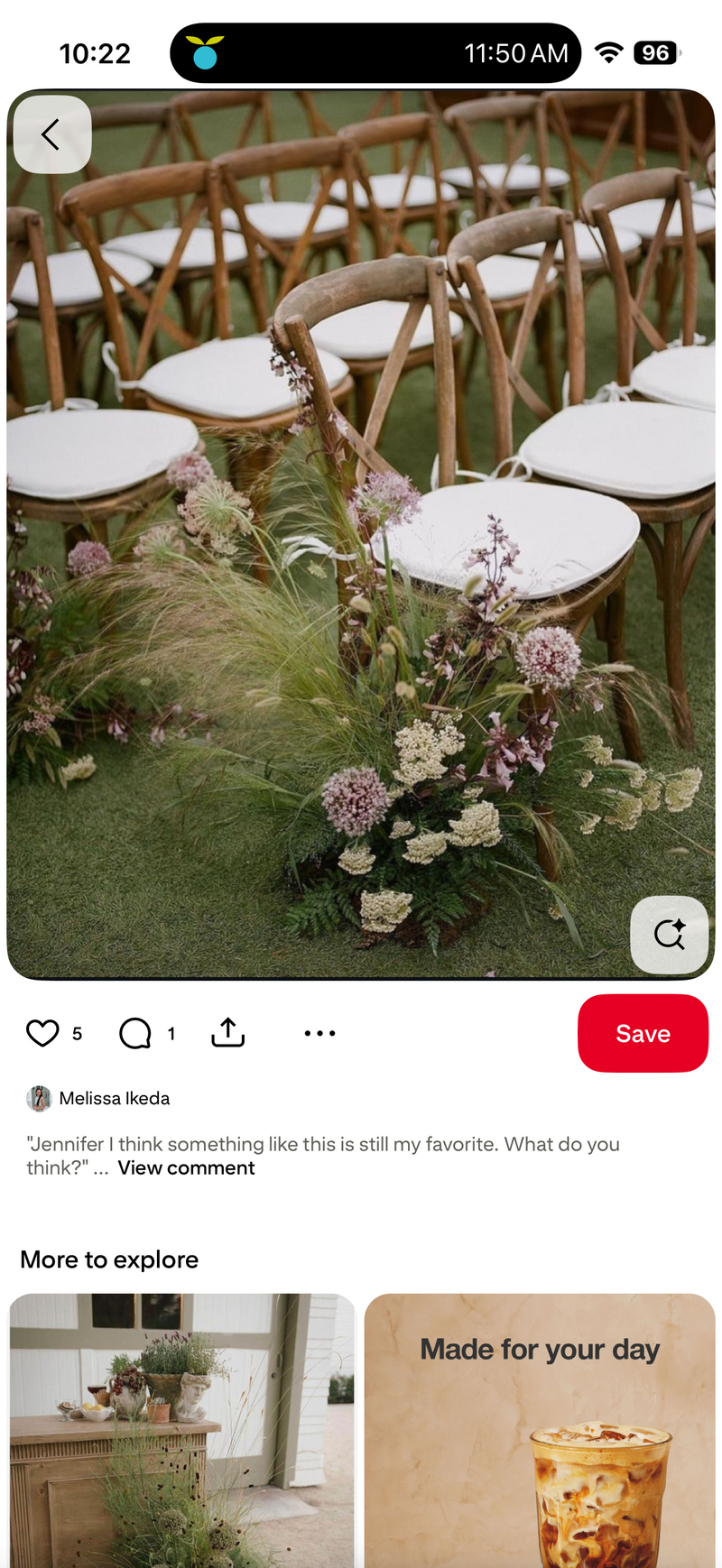Image resolution: width=722 pixels, height=1568 pixels.
Task: Open the garden table pin thumbnail
Action: (181, 1430)
